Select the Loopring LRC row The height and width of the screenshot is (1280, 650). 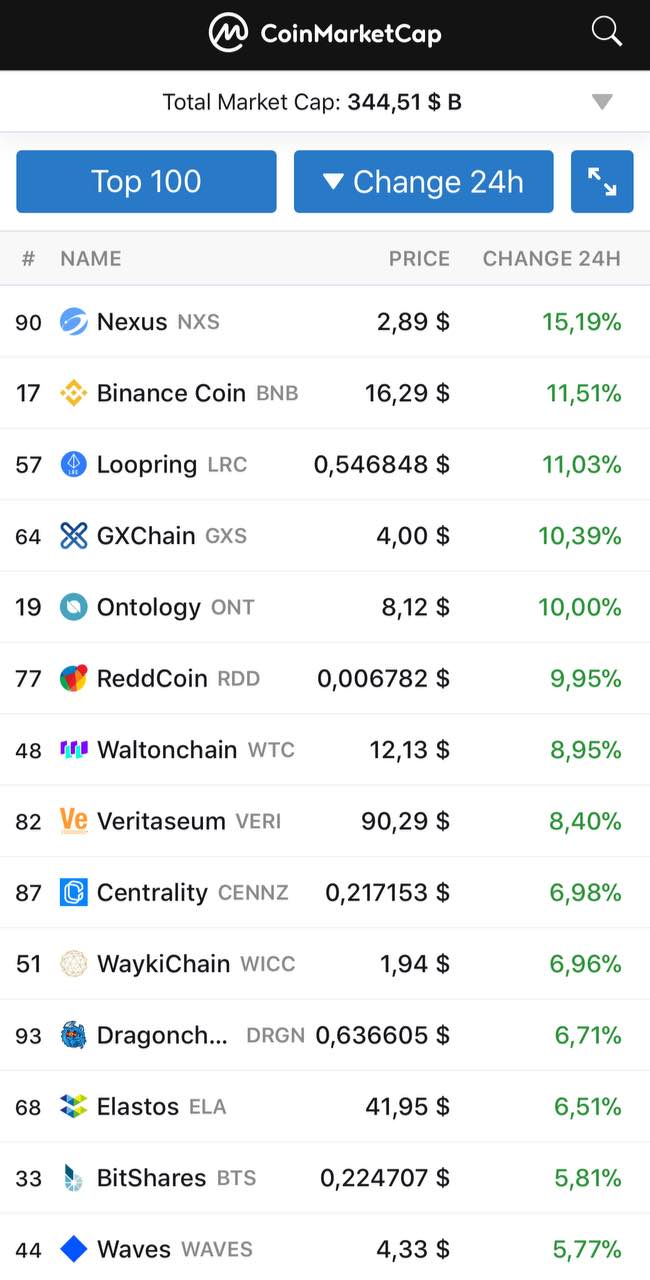325,464
